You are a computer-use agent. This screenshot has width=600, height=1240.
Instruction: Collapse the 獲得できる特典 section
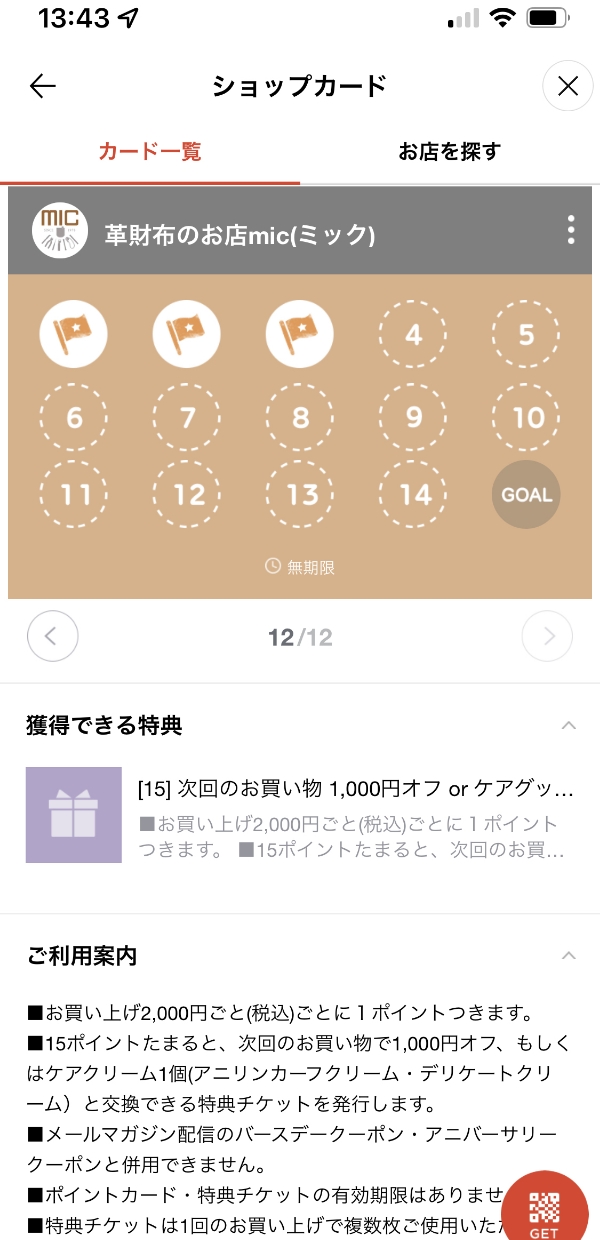coord(568,725)
